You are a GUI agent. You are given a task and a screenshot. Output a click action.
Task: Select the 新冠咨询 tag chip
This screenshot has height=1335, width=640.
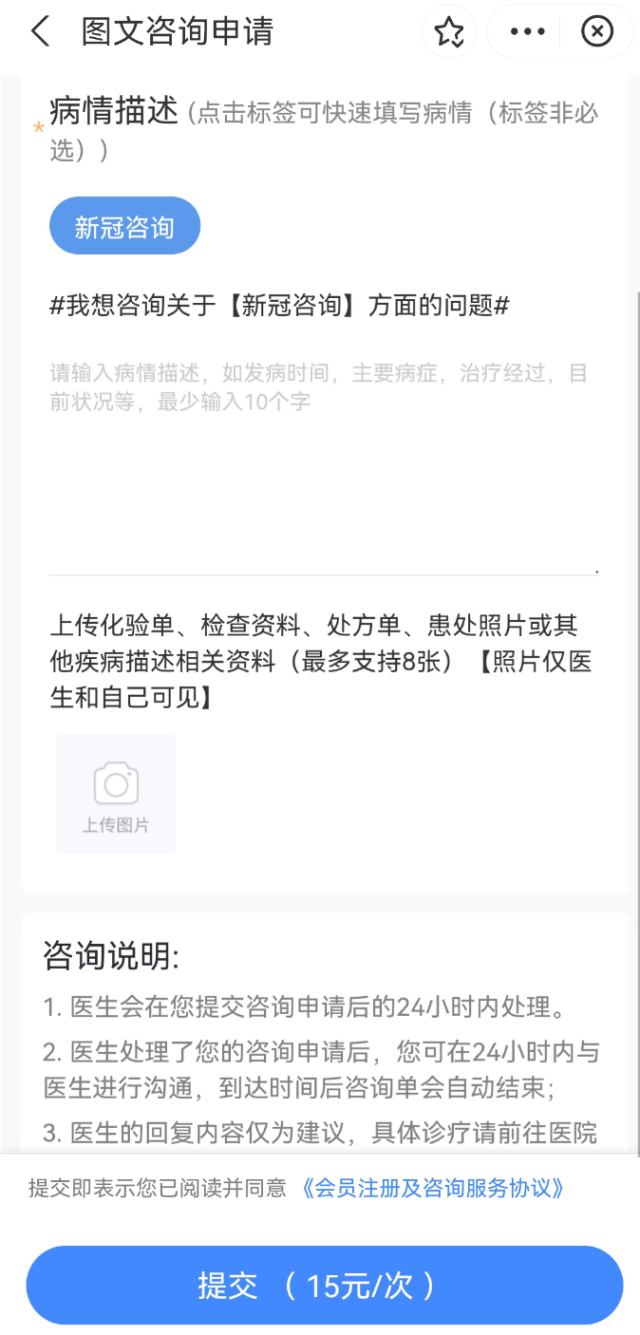point(125,227)
